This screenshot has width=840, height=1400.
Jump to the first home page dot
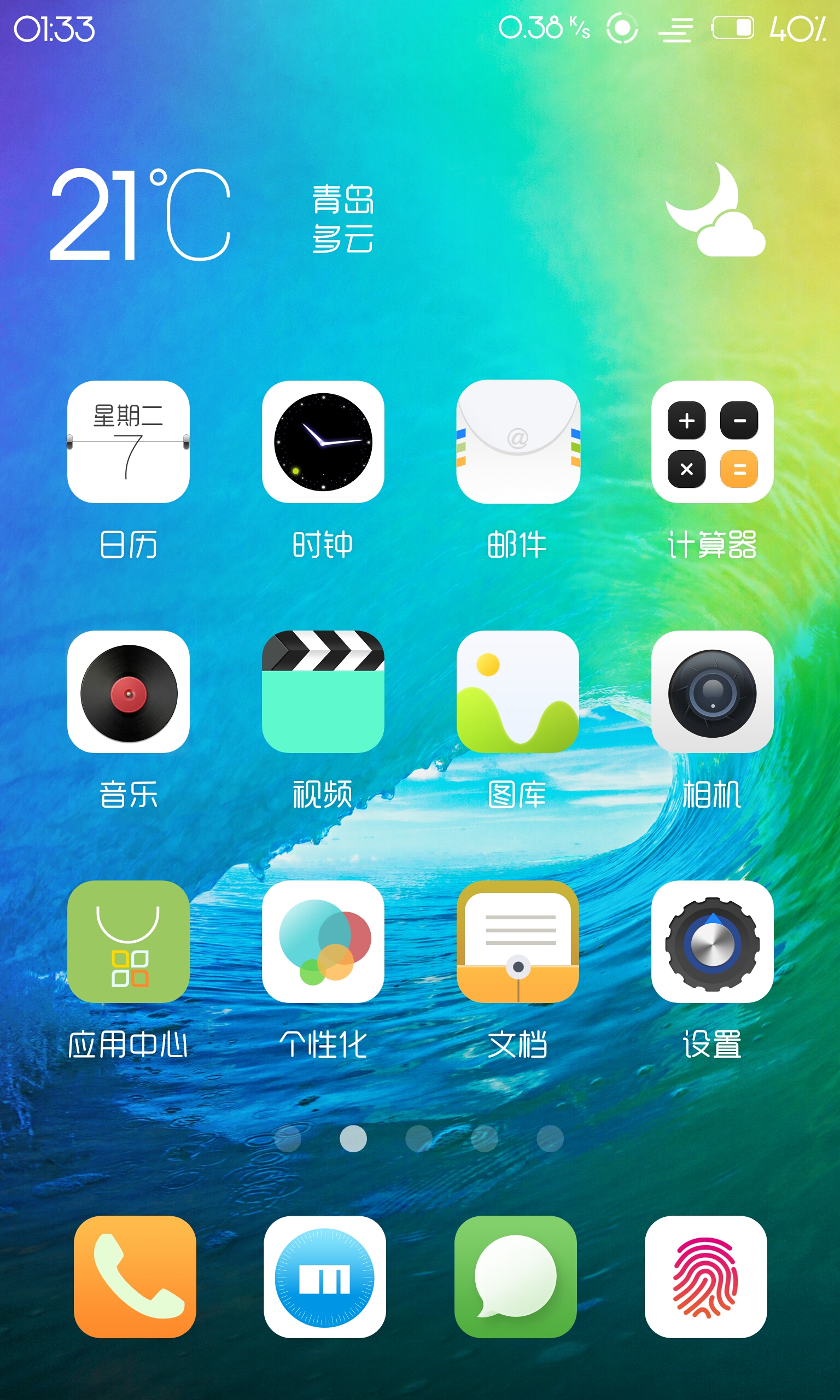pyautogui.click(x=288, y=1139)
